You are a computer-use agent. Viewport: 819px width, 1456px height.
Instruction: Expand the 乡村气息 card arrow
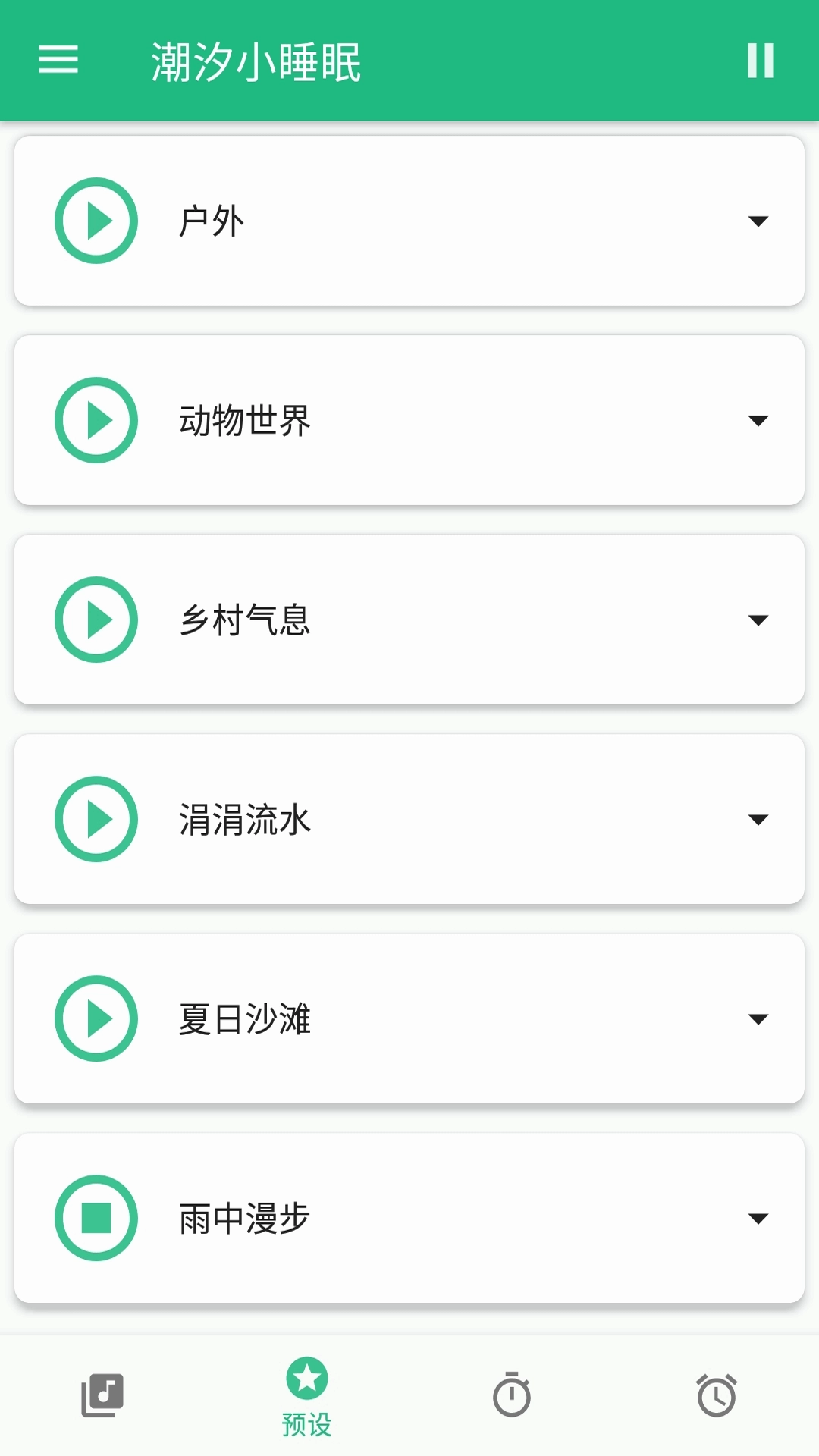pyautogui.click(x=758, y=620)
